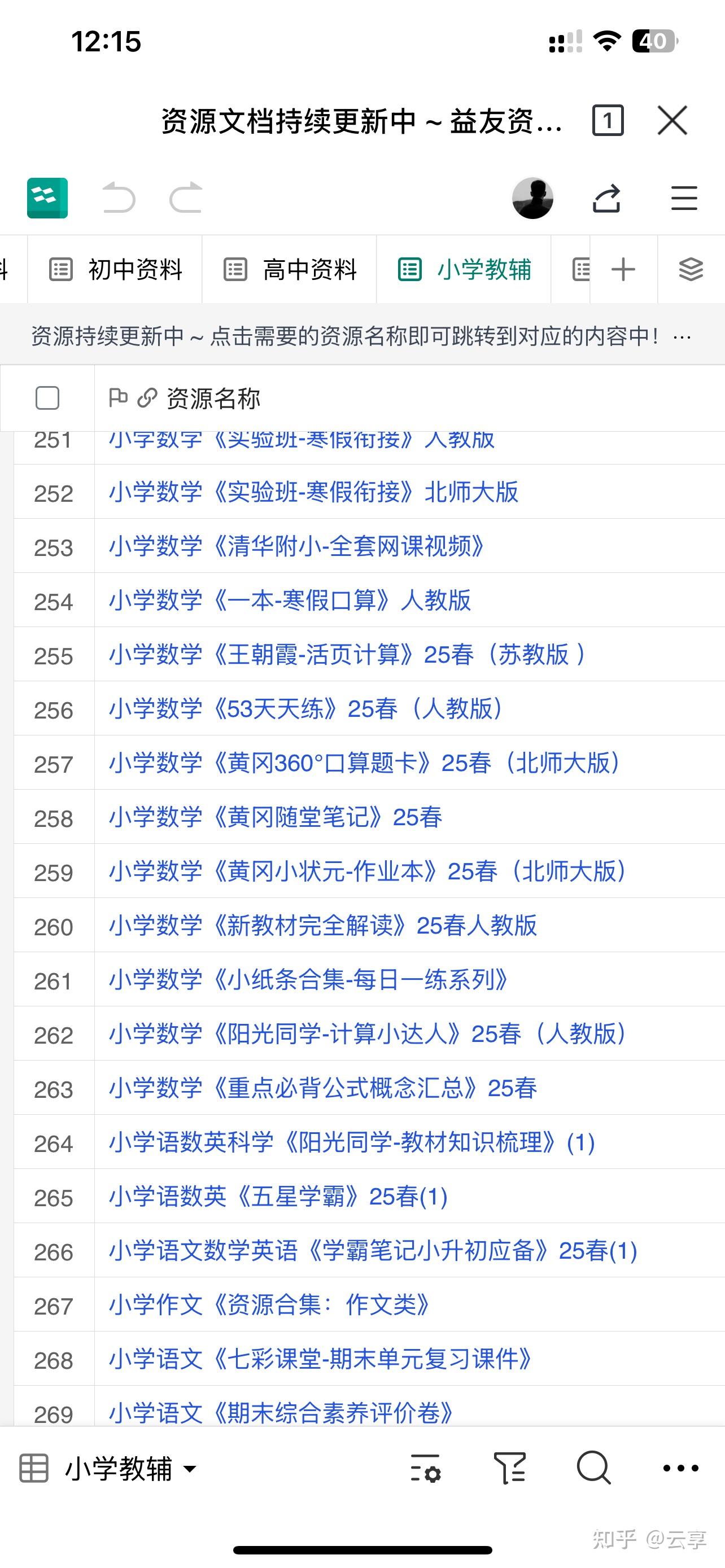Open the 小学作文 资源合集 link
Viewport: 725px width, 1568px height.
270,1306
